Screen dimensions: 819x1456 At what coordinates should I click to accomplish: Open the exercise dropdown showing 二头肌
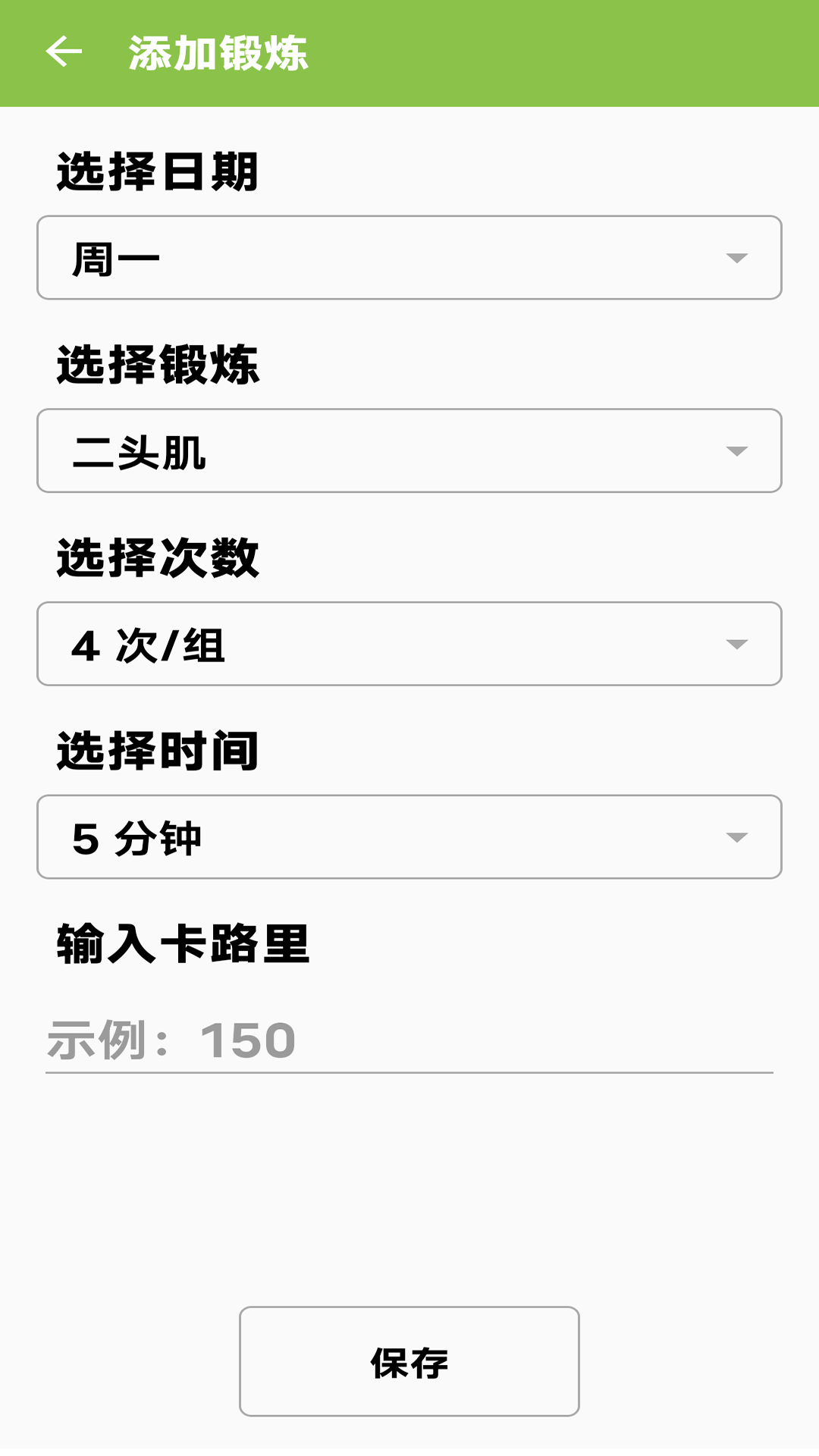[409, 450]
